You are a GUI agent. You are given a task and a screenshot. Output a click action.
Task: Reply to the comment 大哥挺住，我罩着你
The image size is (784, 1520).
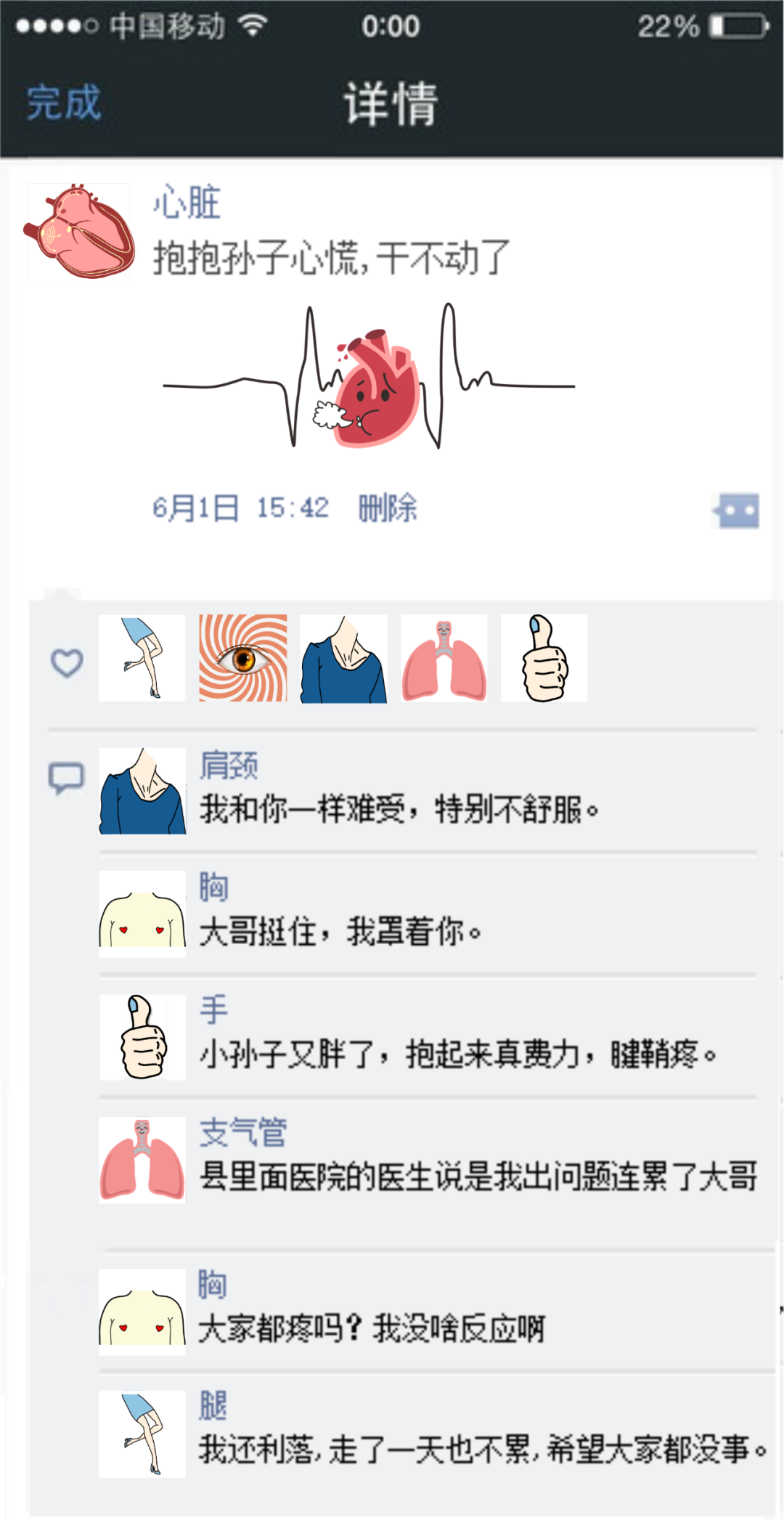pyautogui.click(x=341, y=932)
